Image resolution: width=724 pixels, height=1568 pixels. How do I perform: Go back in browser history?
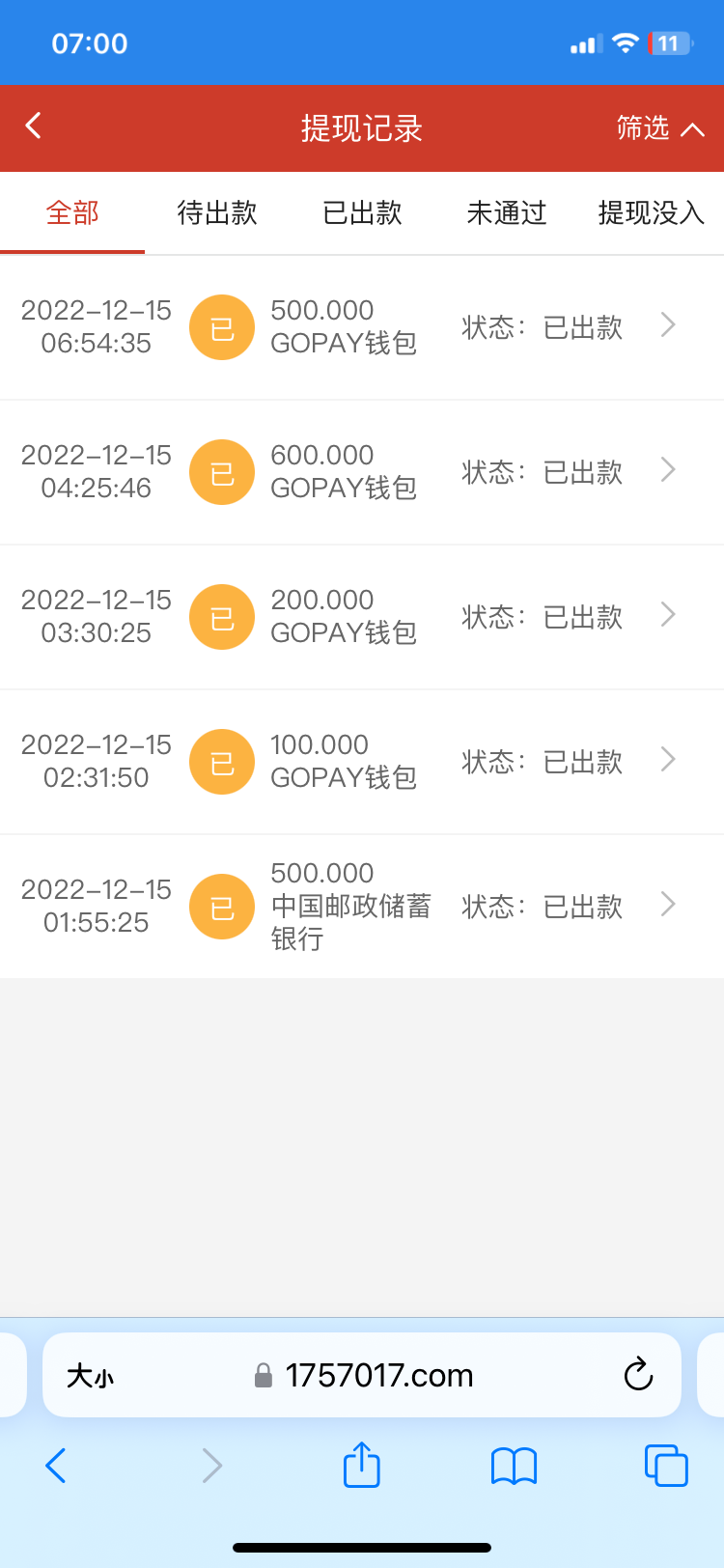(56, 1466)
